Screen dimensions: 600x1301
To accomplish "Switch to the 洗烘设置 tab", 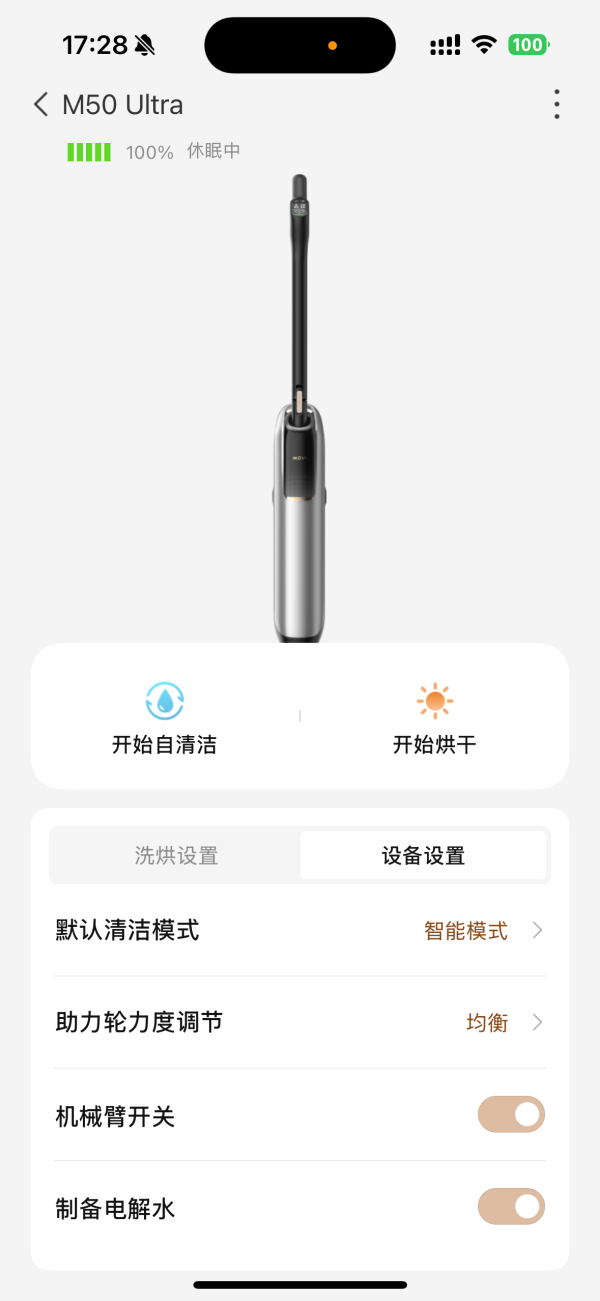I will (176, 856).
